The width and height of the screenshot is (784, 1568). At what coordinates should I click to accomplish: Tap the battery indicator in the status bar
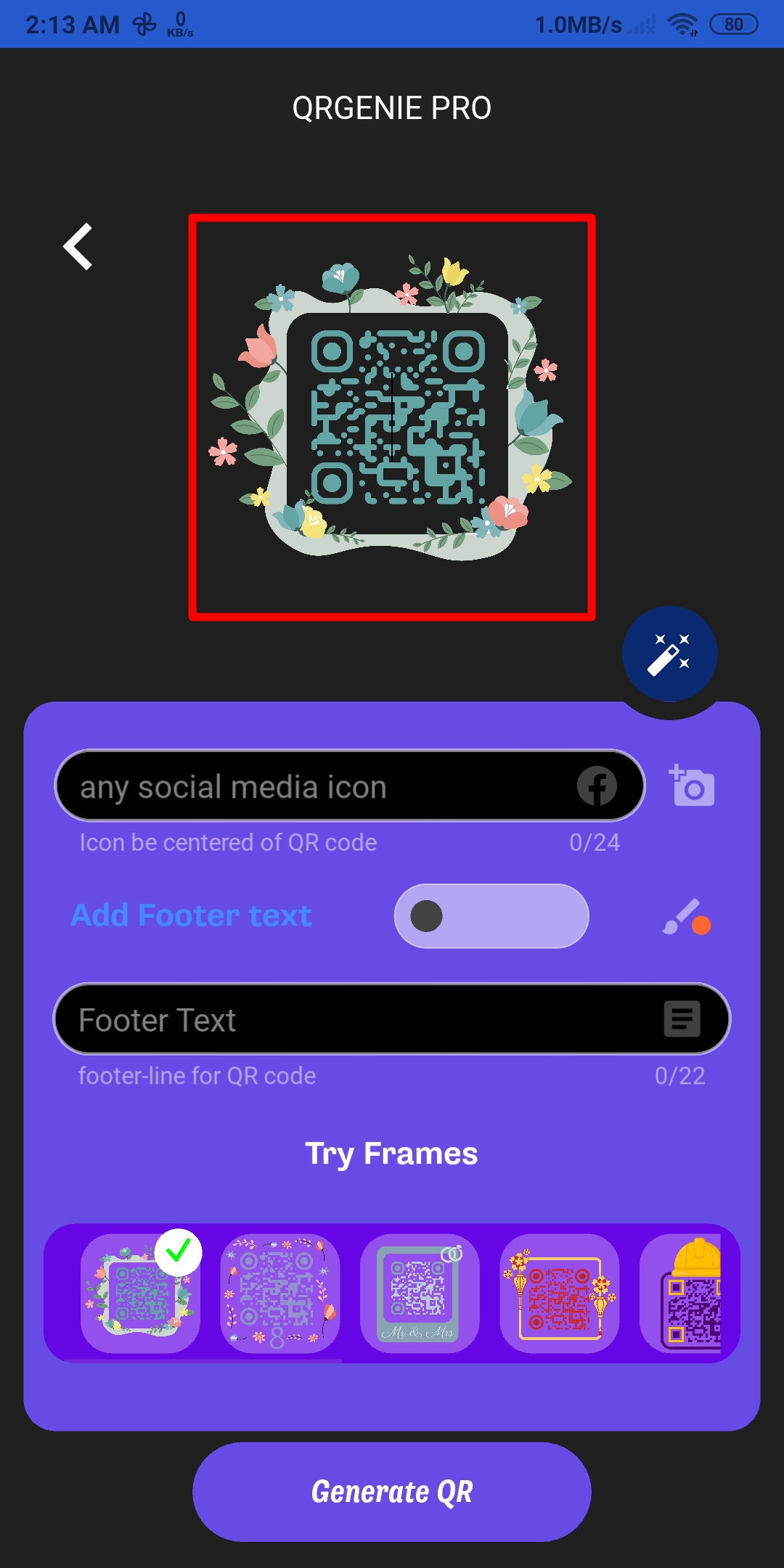pyautogui.click(x=732, y=23)
